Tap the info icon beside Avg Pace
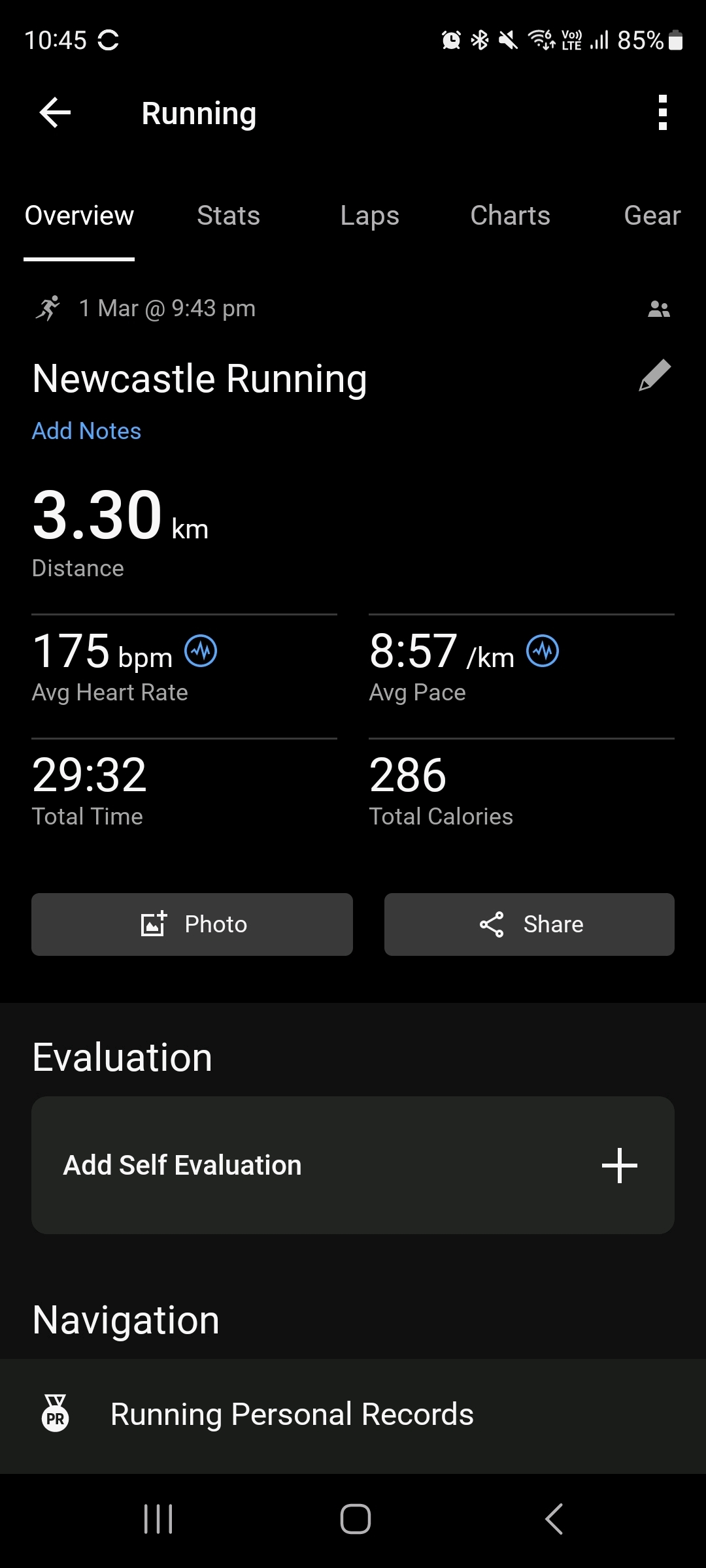The image size is (706, 1568). click(x=543, y=651)
